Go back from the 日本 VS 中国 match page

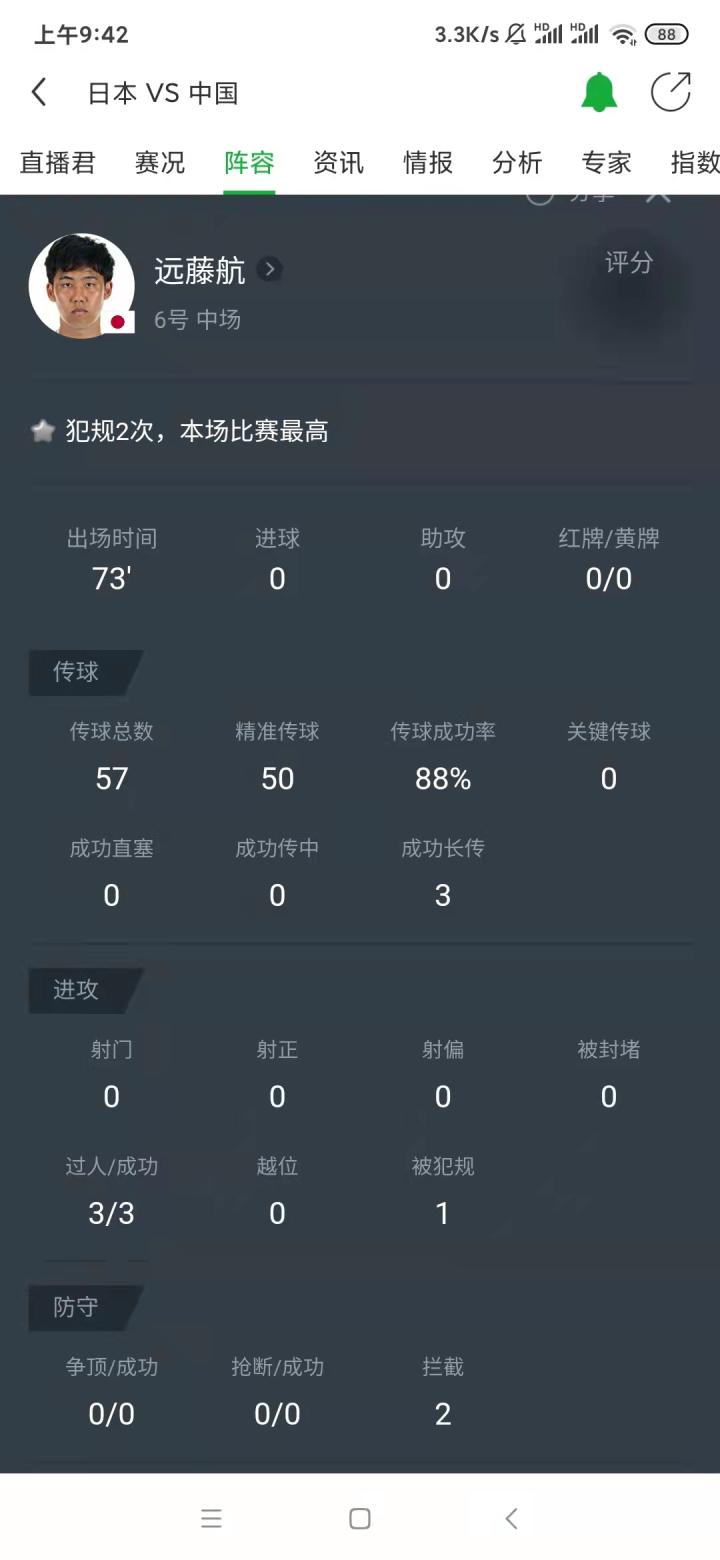pyautogui.click(x=39, y=93)
